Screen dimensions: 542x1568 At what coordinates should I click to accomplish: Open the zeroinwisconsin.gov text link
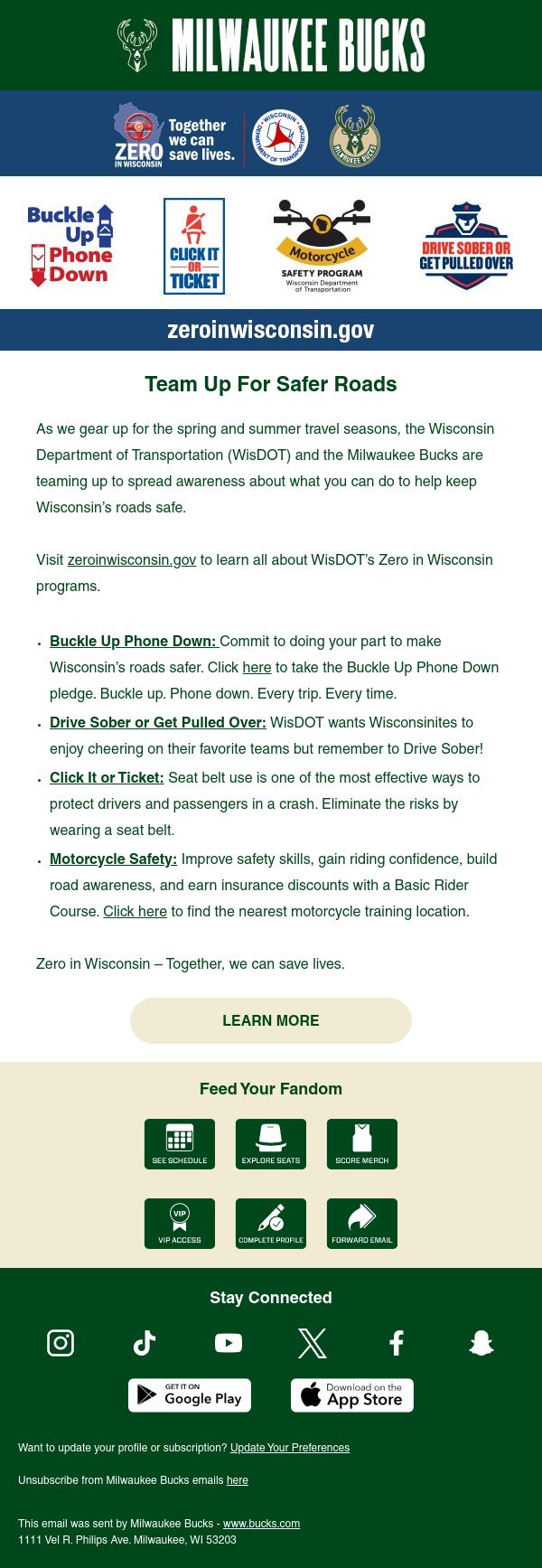pyautogui.click(x=132, y=559)
